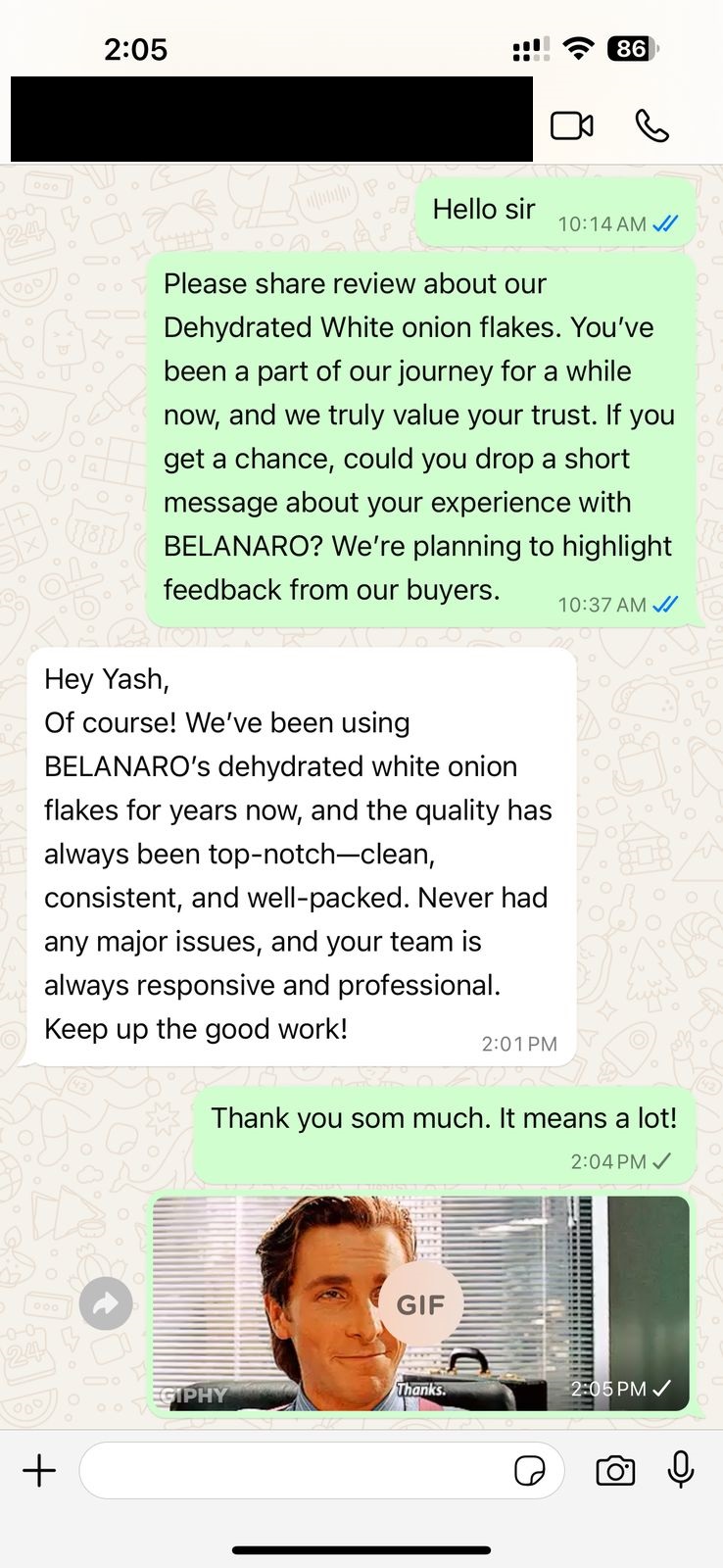Forward the GIF message
The height and width of the screenshot is (1568, 723).
[106, 1303]
